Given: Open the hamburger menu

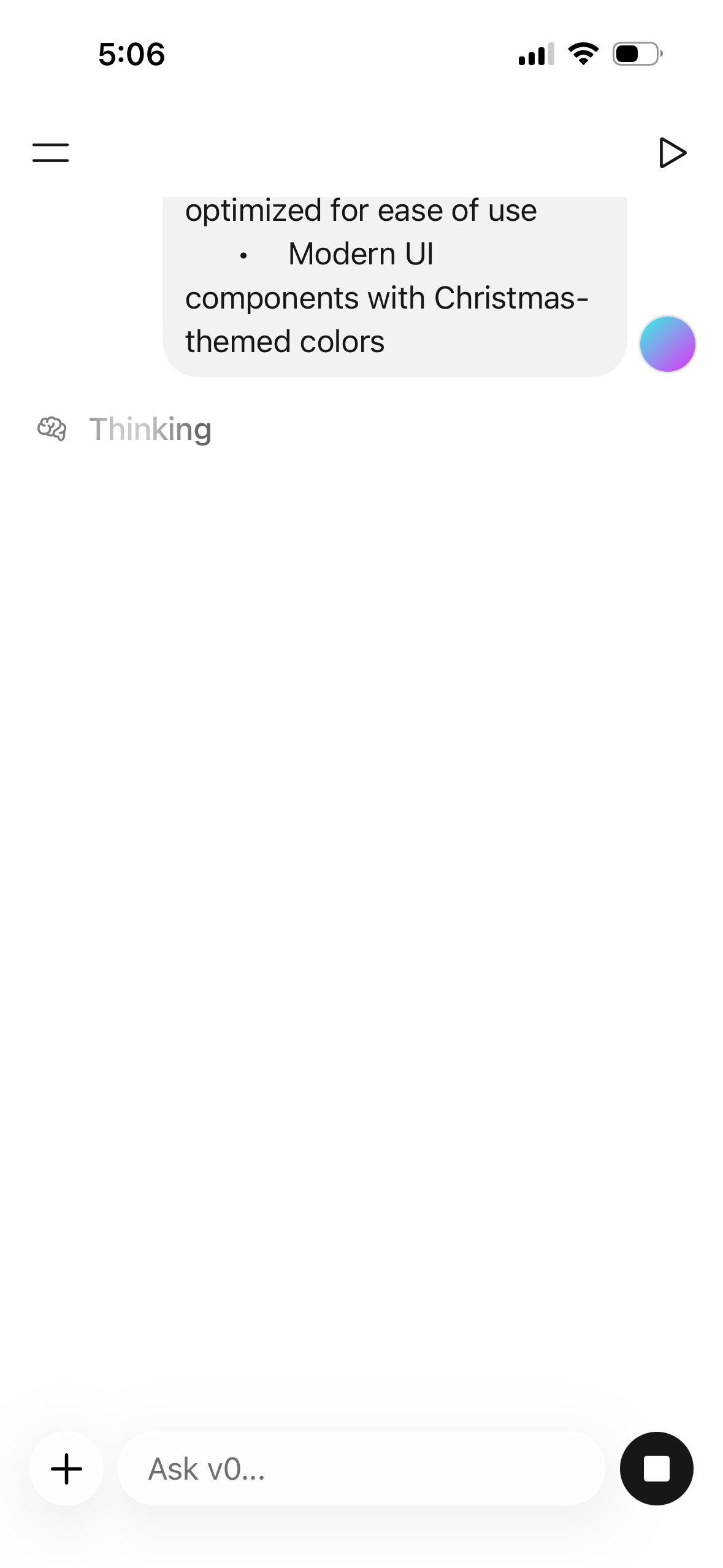Looking at the screenshot, I should click(x=50, y=153).
